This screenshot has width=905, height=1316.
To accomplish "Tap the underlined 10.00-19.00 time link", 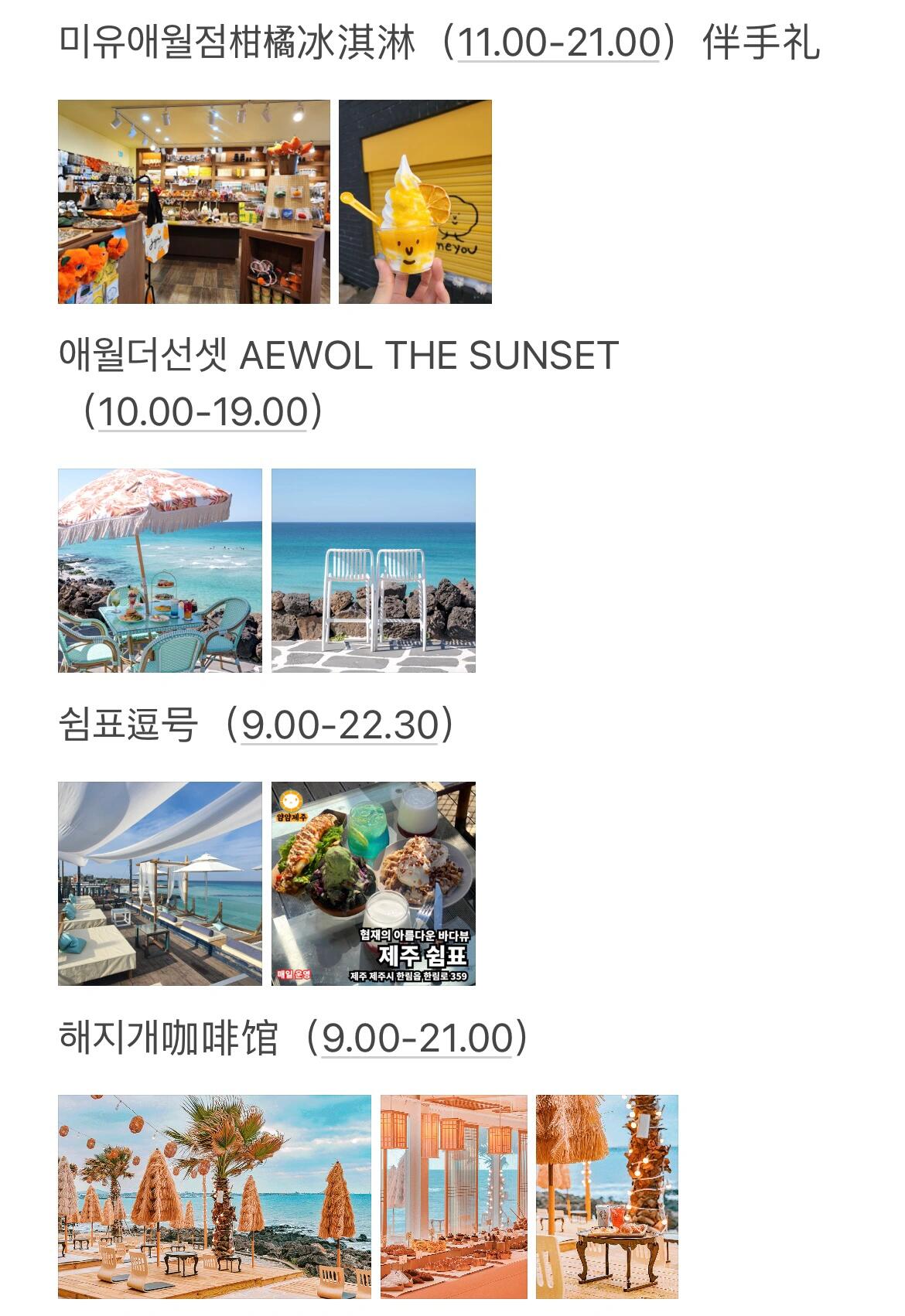I will [203, 411].
